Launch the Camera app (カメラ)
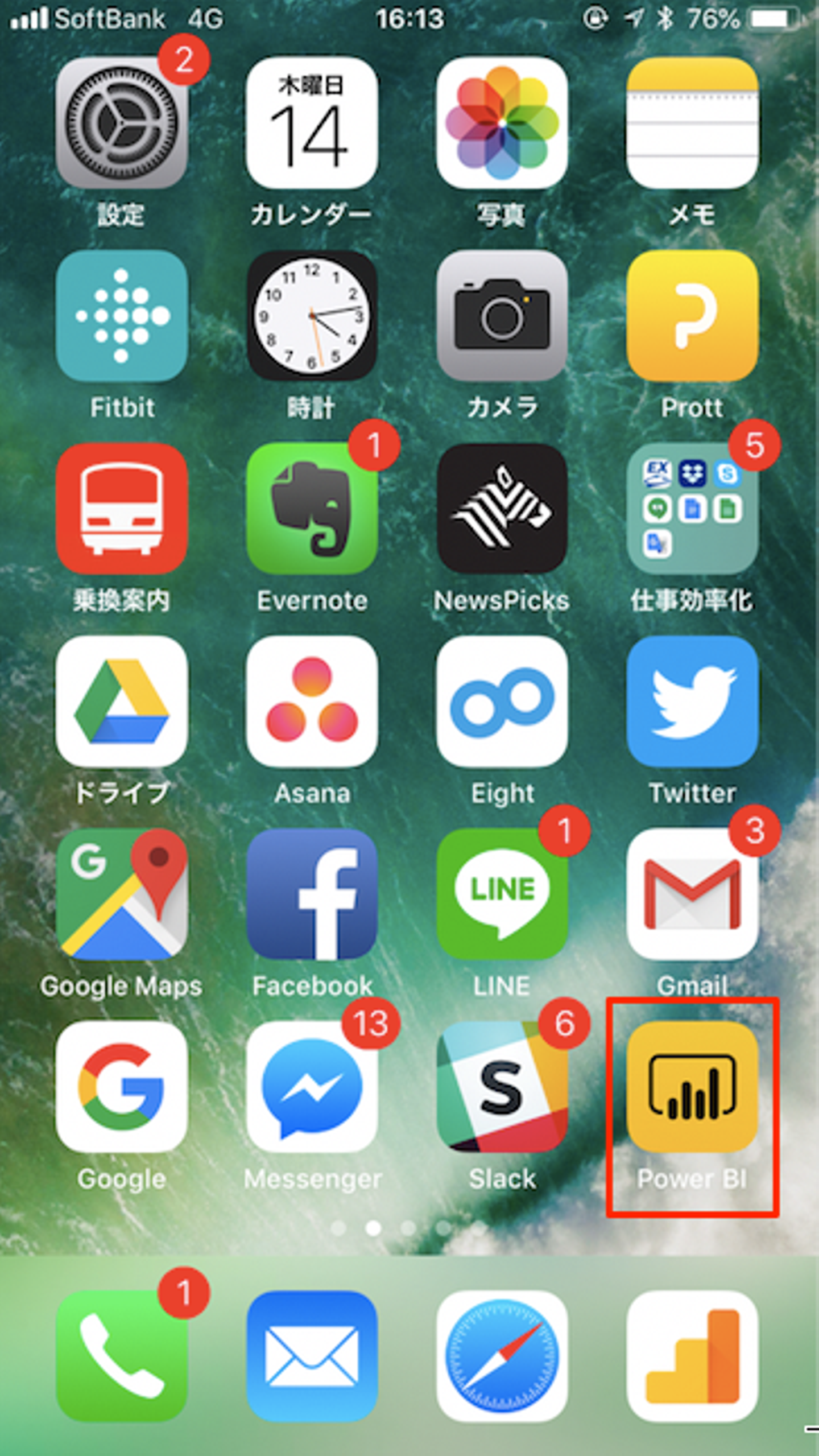This screenshot has height=1456, width=819. pyautogui.click(x=502, y=316)
